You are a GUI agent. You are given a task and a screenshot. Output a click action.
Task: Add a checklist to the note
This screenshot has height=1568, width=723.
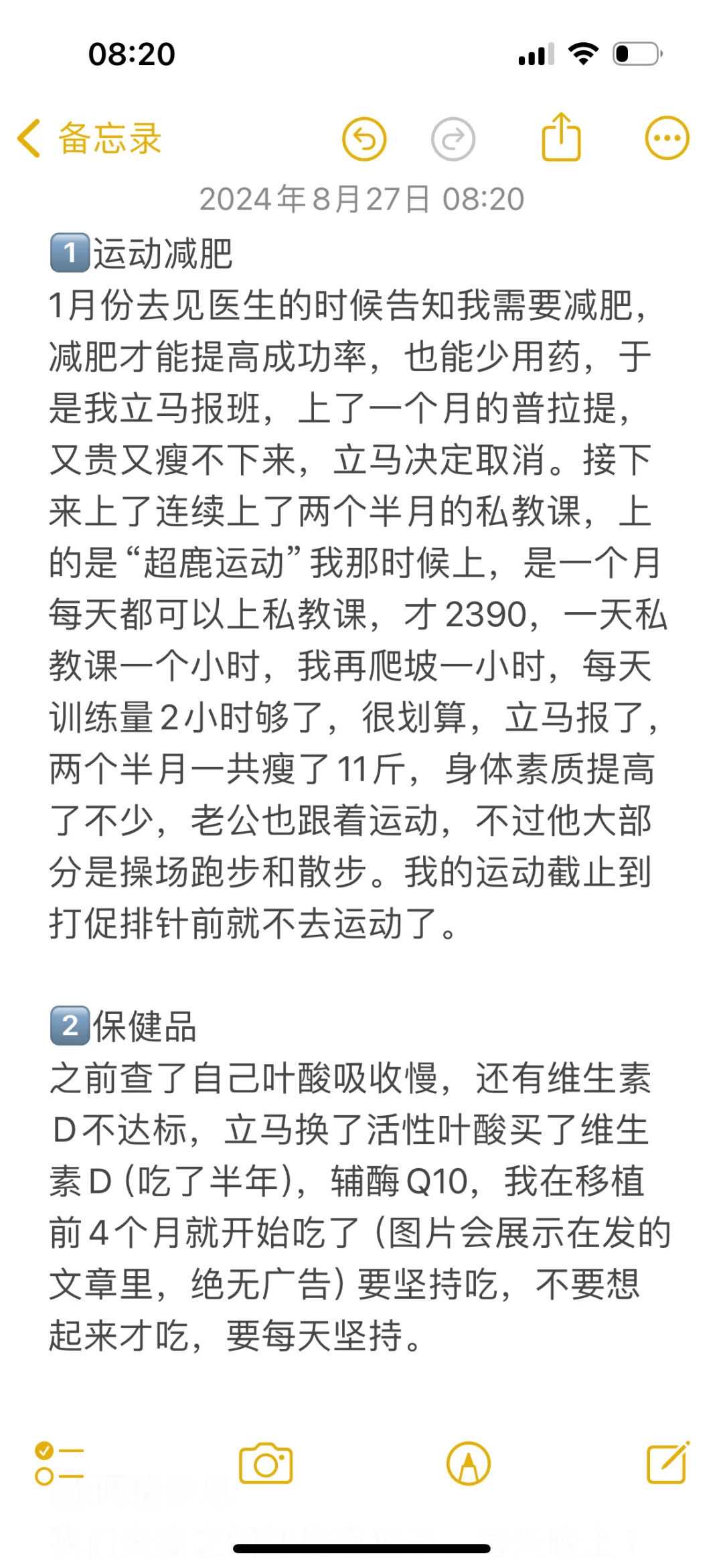(x=59, y=1464)
